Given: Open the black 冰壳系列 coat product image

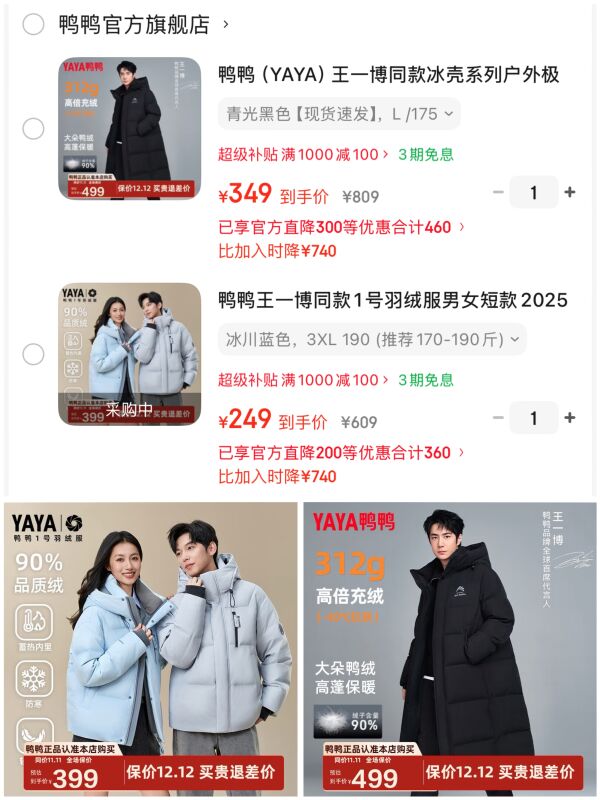Looking at the screenshot, I should point(129,128).
